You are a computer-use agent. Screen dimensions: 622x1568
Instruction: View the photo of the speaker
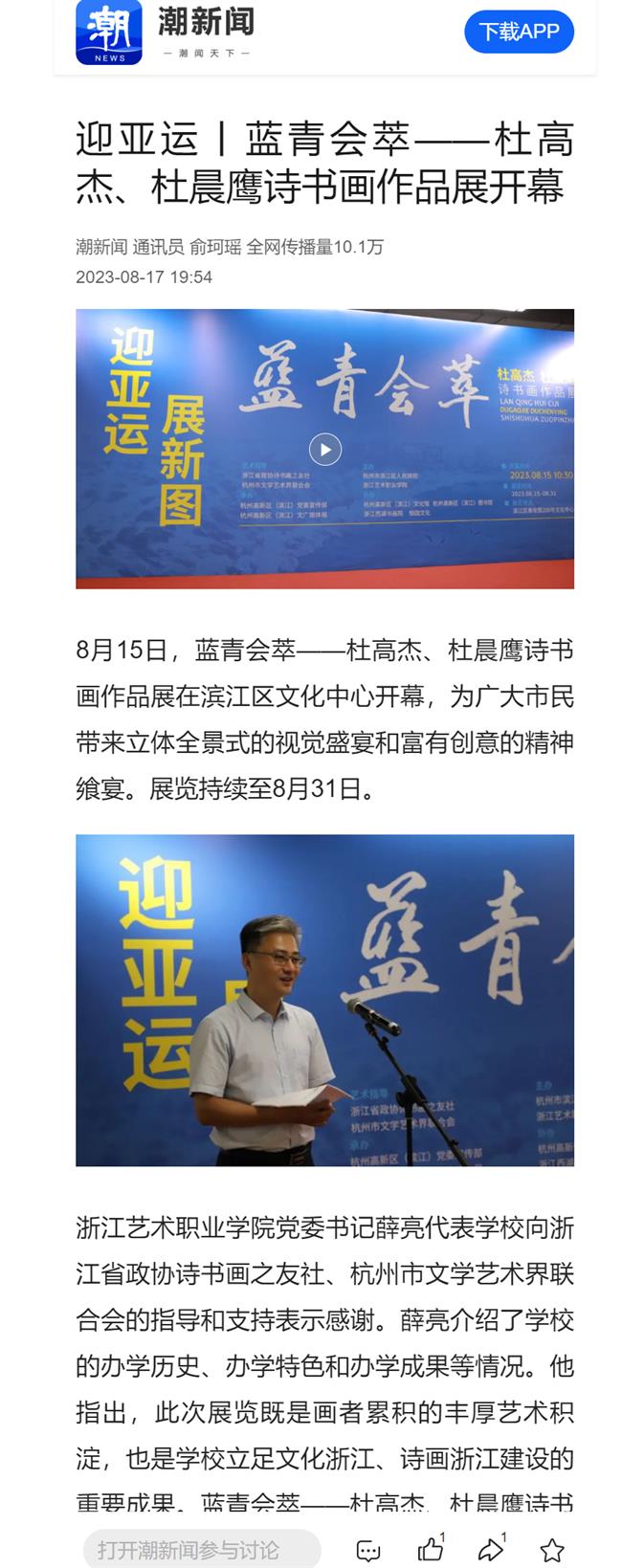[x=324, y=1000]
